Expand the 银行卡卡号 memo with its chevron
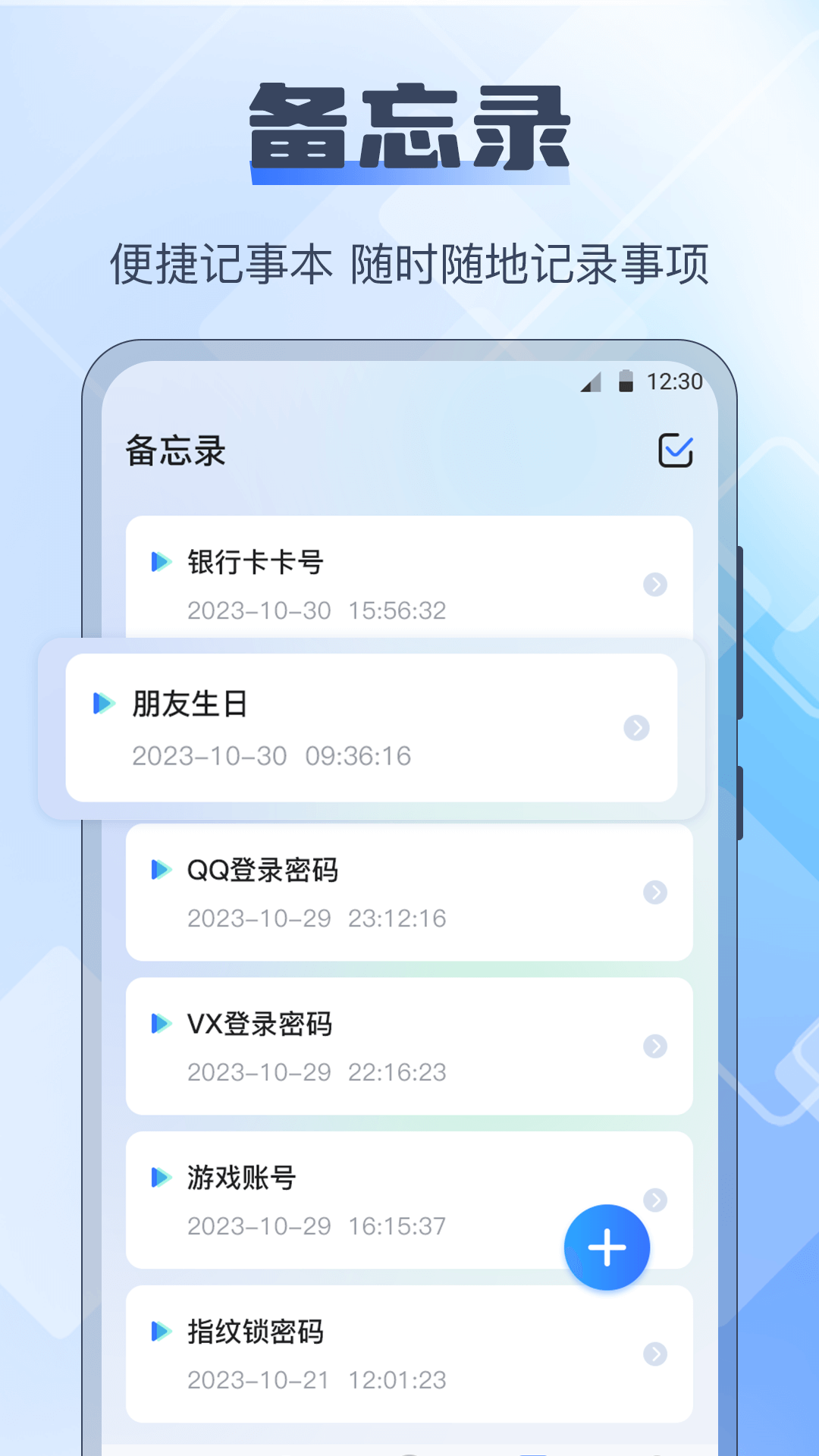 (x=655, y=585)
